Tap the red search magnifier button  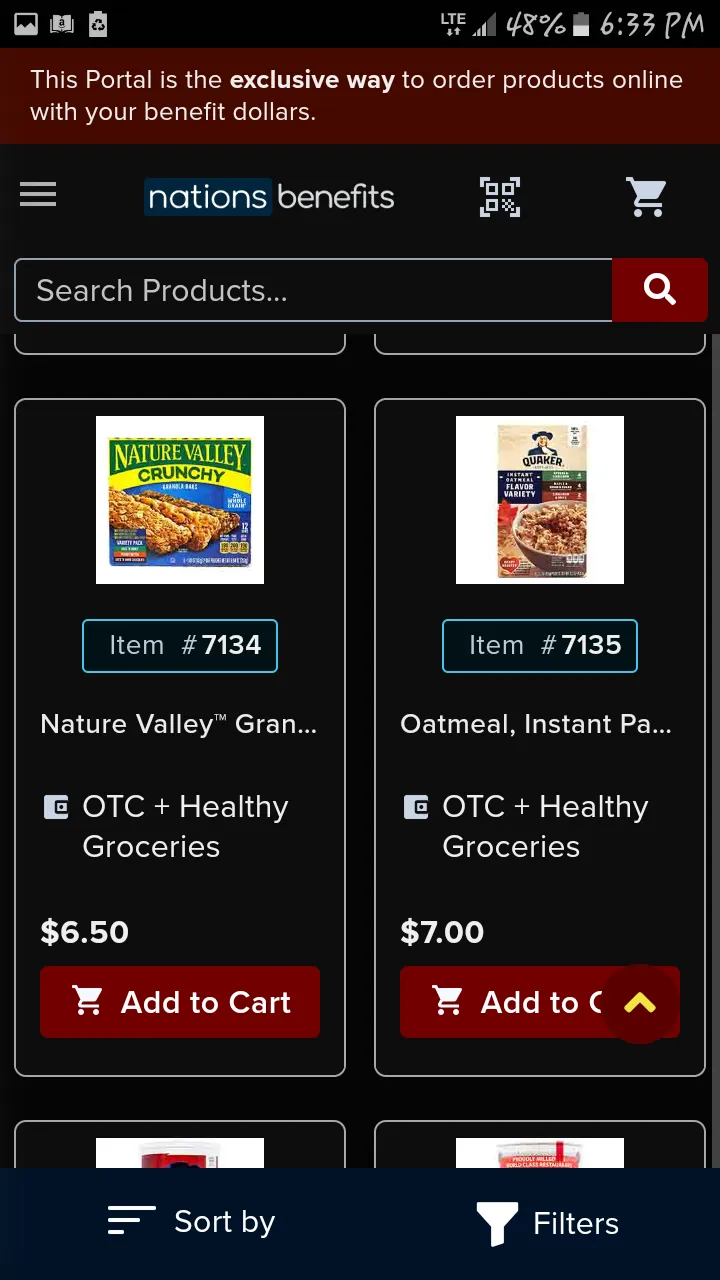(660, 291)
